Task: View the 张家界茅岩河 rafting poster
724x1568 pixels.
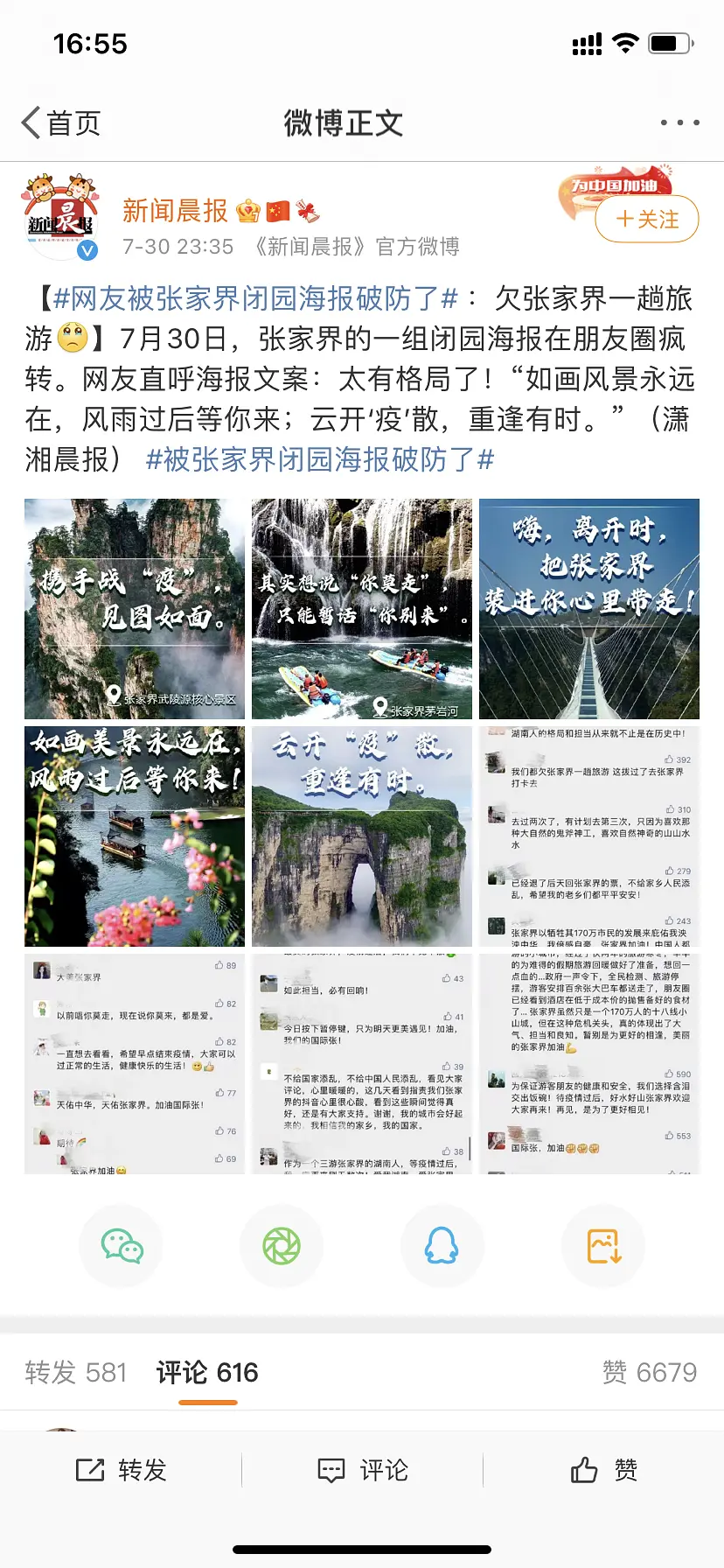Action: (x=362, y=609)
